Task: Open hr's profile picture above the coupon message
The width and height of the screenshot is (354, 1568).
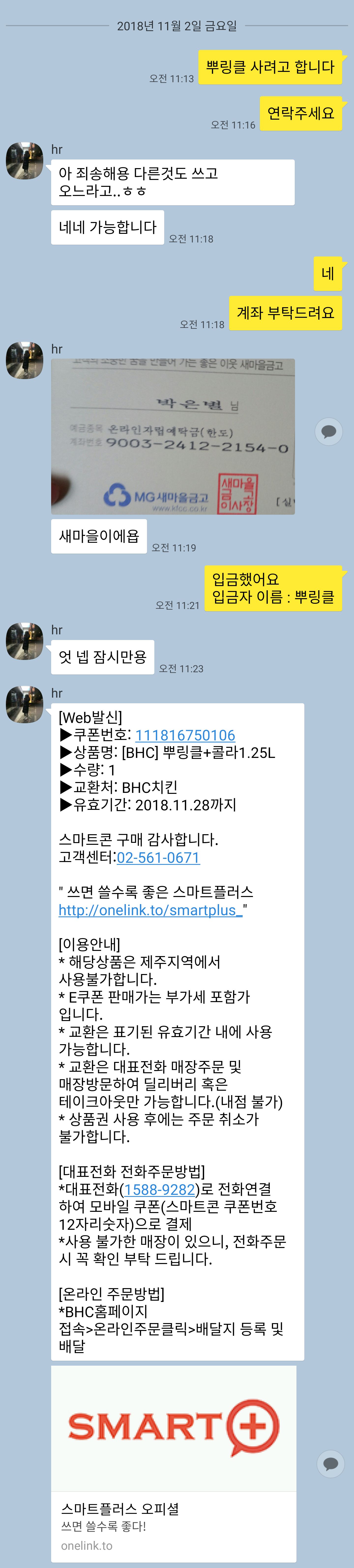Action: coord(25,704)
